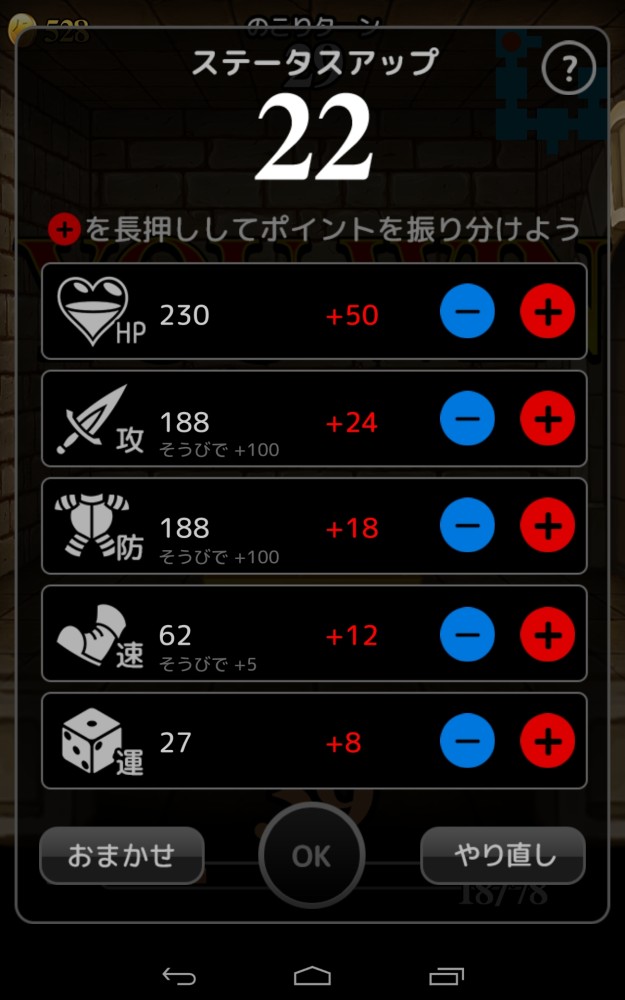Increase the 運 luck stat
Image resolution: width=625 pixels, height=1000 pixels.
[547, 741]
